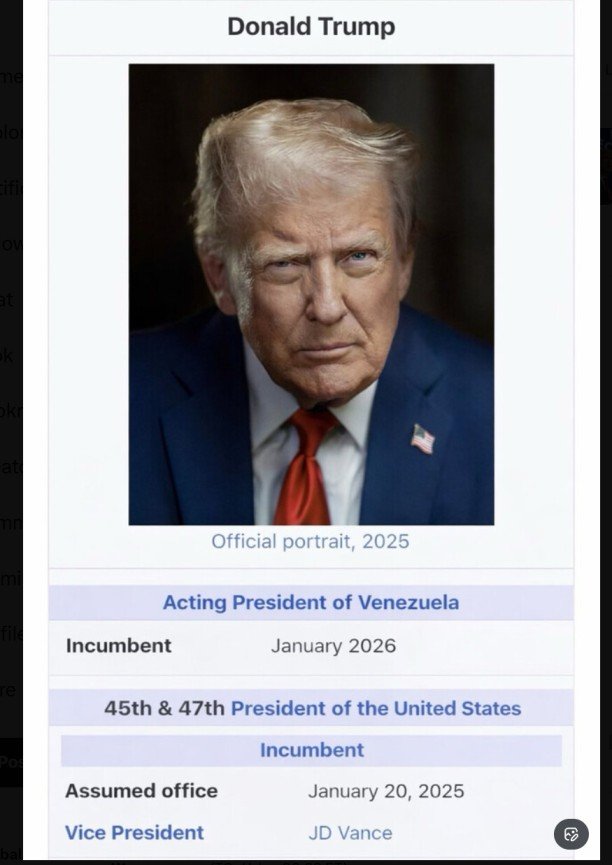Tap the edit image icon on the photo

coord(571,834)
